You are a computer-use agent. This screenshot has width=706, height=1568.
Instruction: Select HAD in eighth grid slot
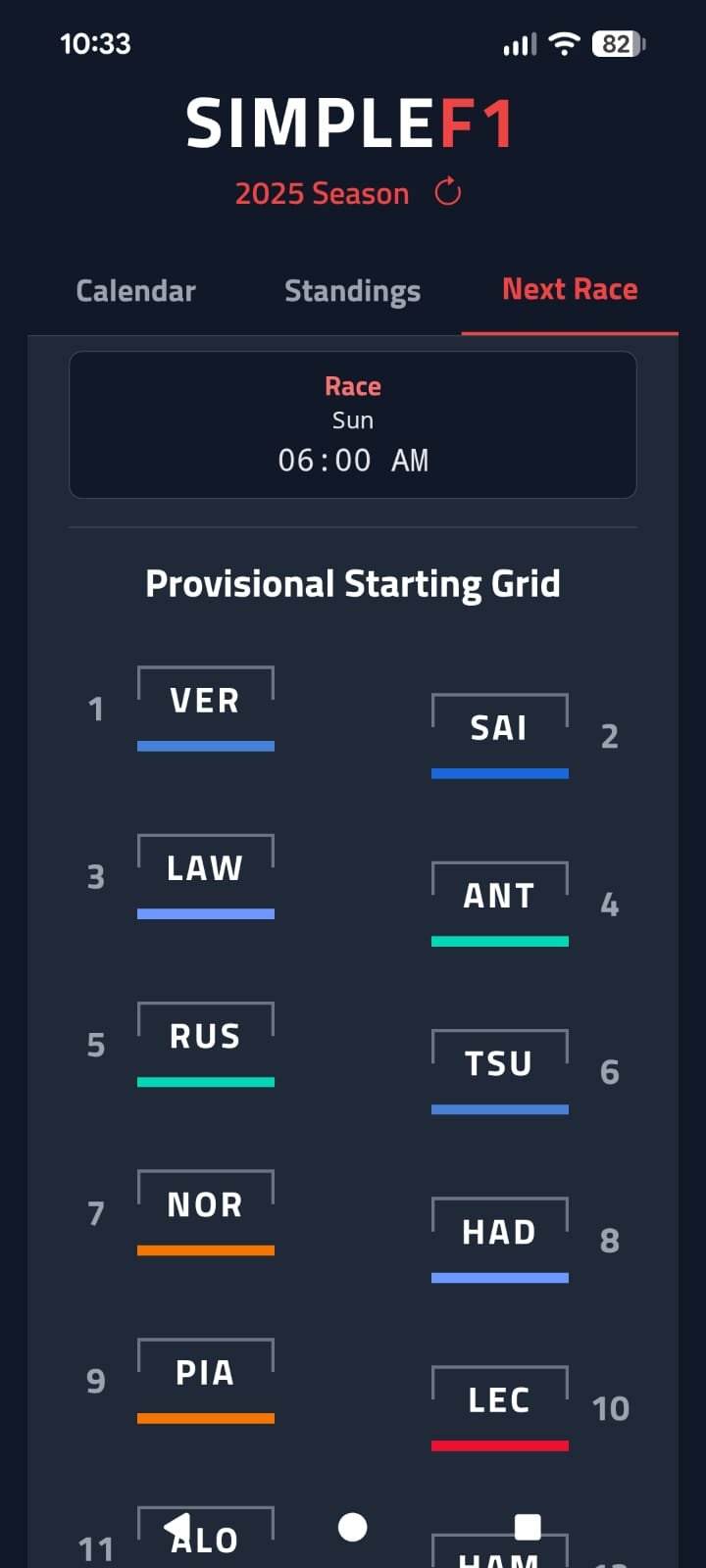pyautogui.click(x=499, y=1231)
